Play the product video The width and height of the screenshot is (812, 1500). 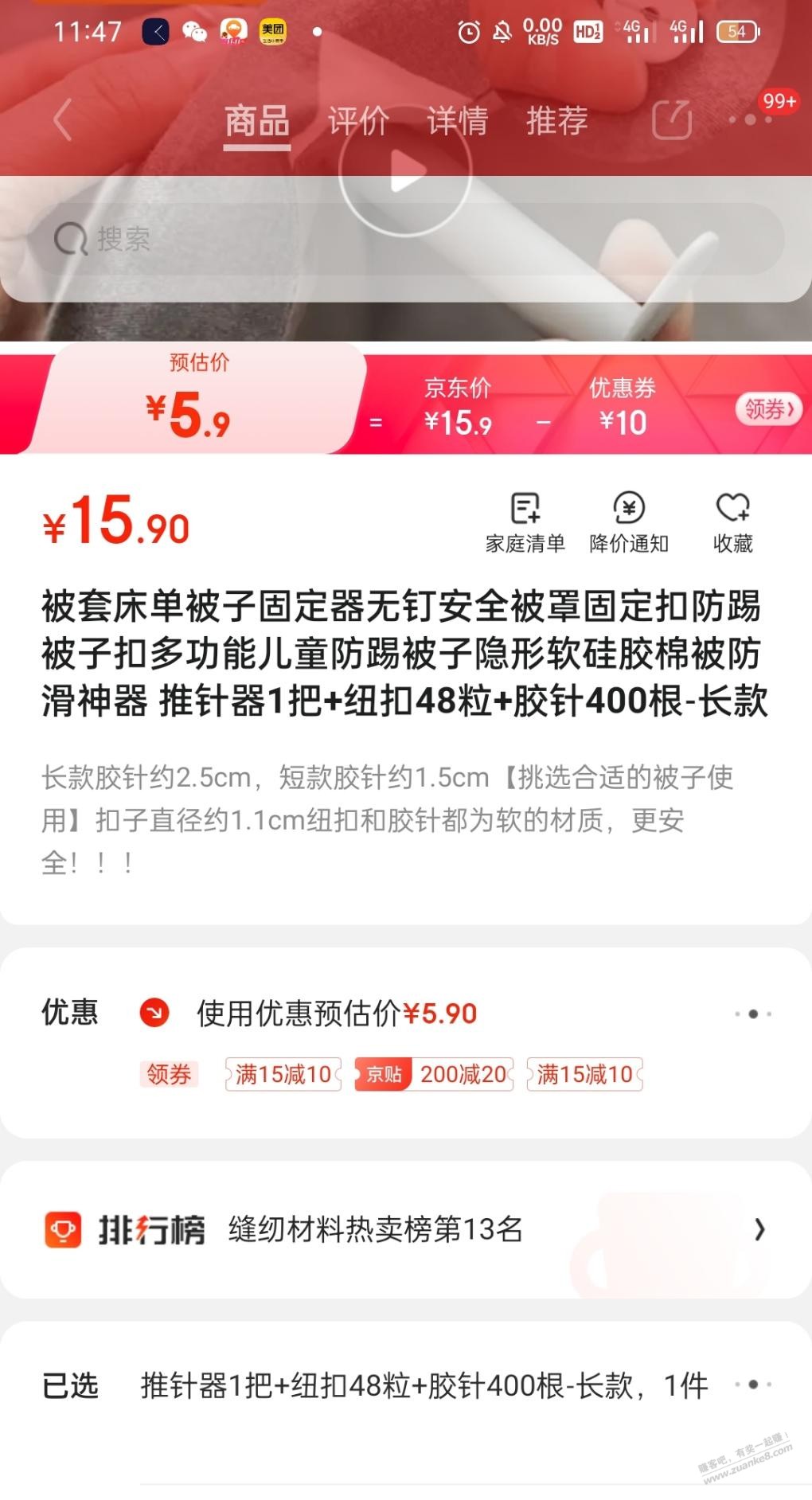click(x=405, y=172)
